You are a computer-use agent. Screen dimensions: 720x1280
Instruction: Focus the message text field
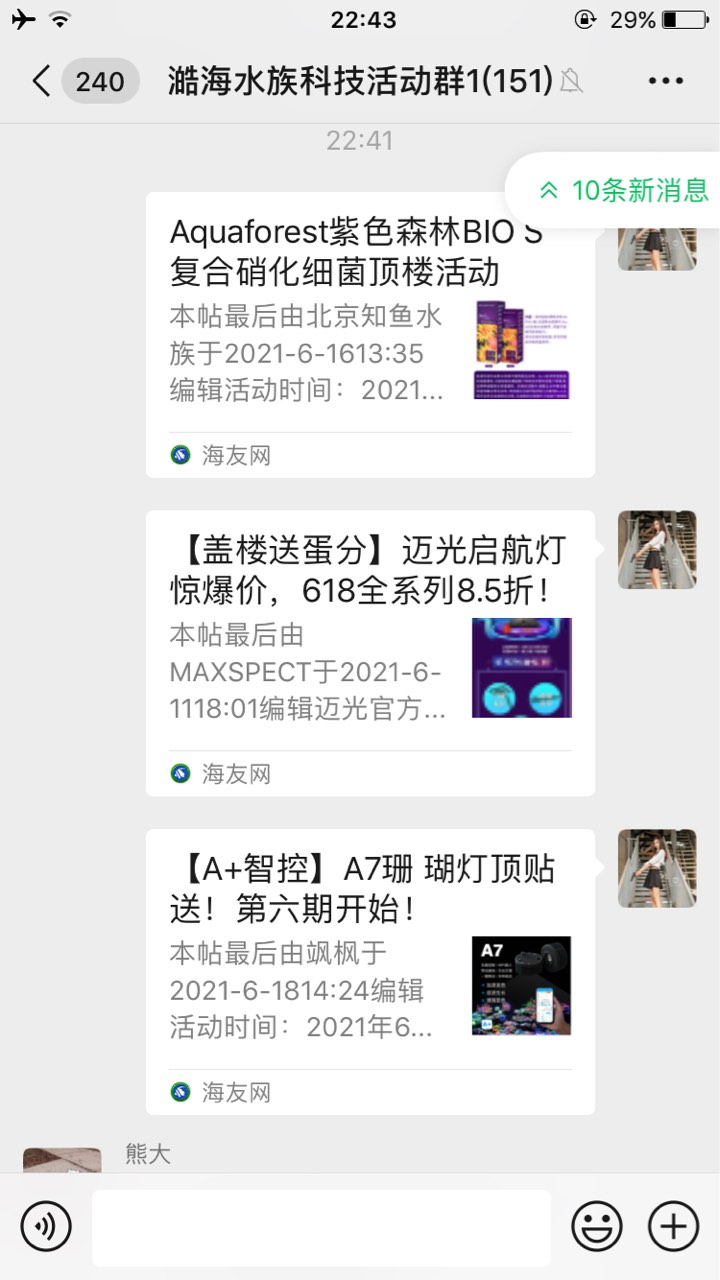tap(320, 1227)
